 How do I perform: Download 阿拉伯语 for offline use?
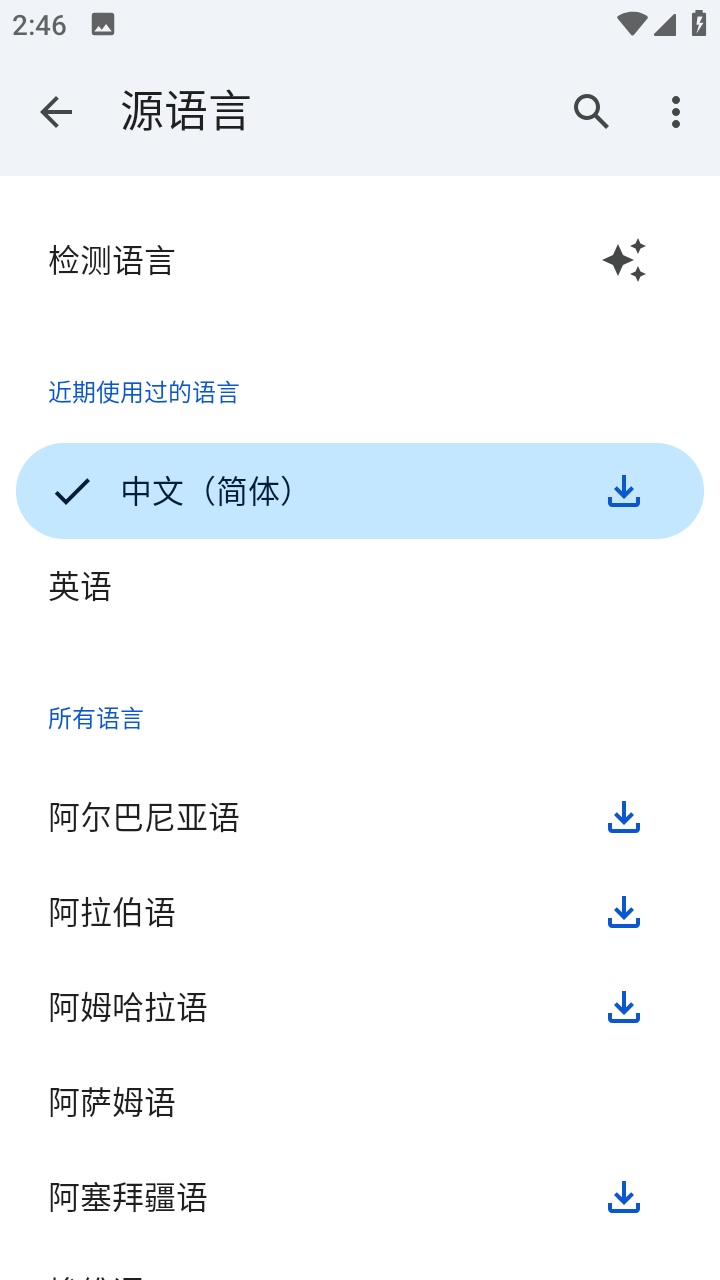click(x=624, y=912)
